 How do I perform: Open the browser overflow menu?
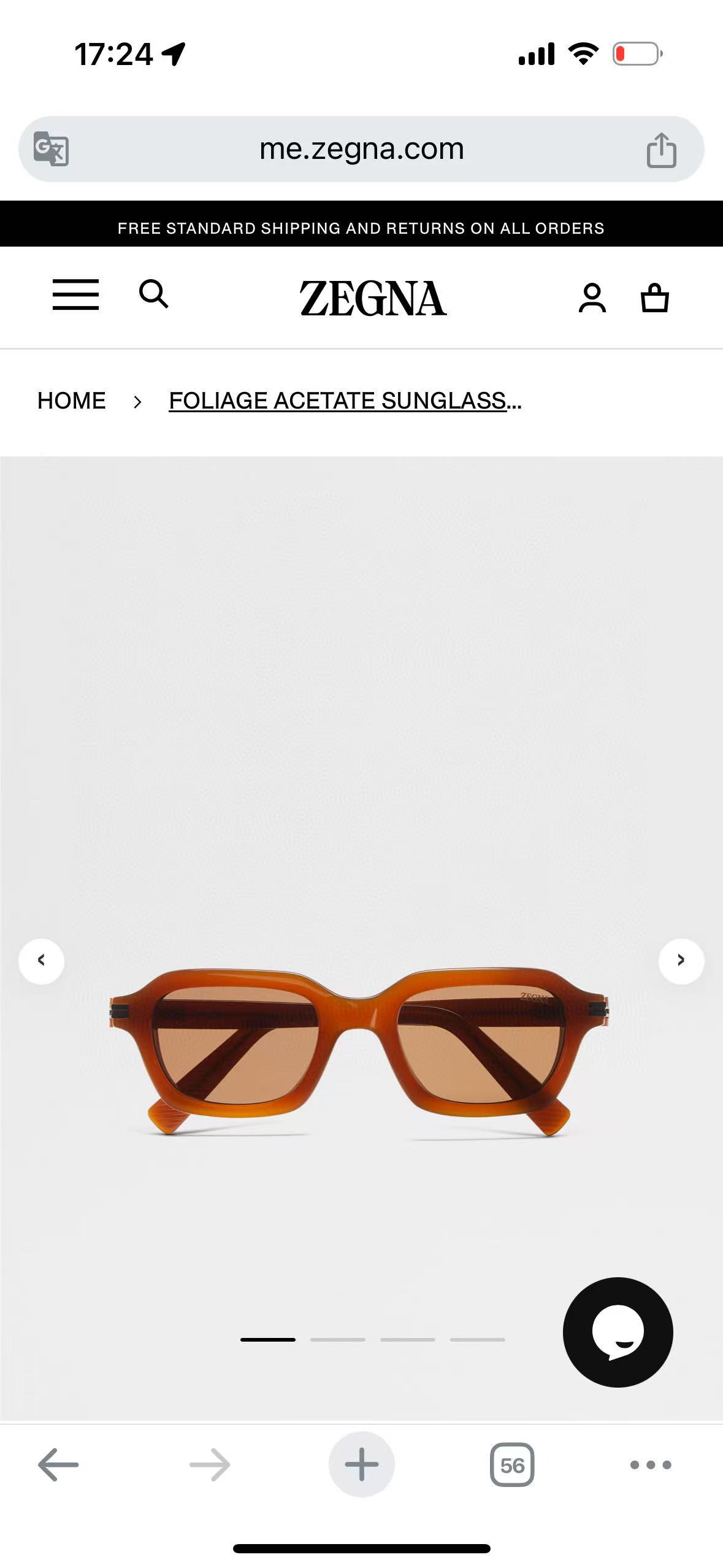click(x=651, y=1464)
